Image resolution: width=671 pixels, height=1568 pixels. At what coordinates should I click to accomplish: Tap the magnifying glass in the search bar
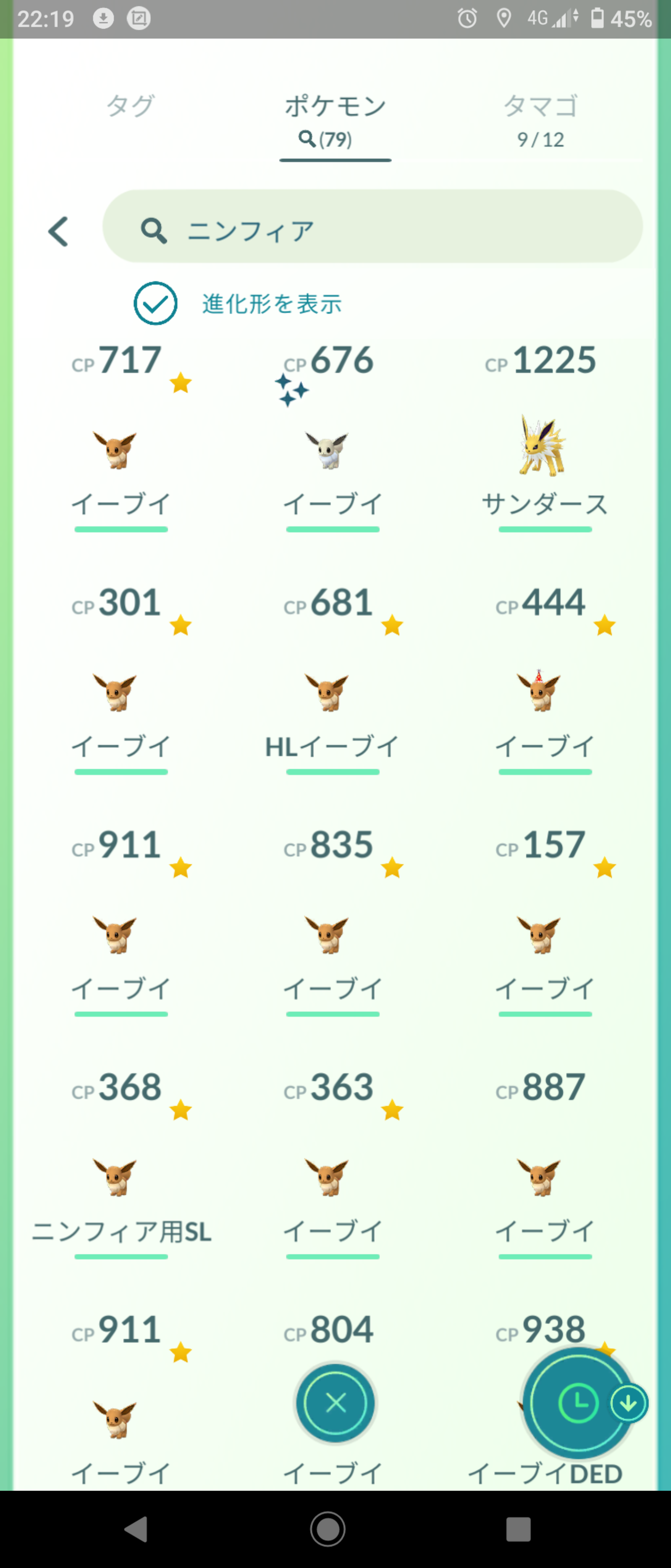click(x=154, y=231)
